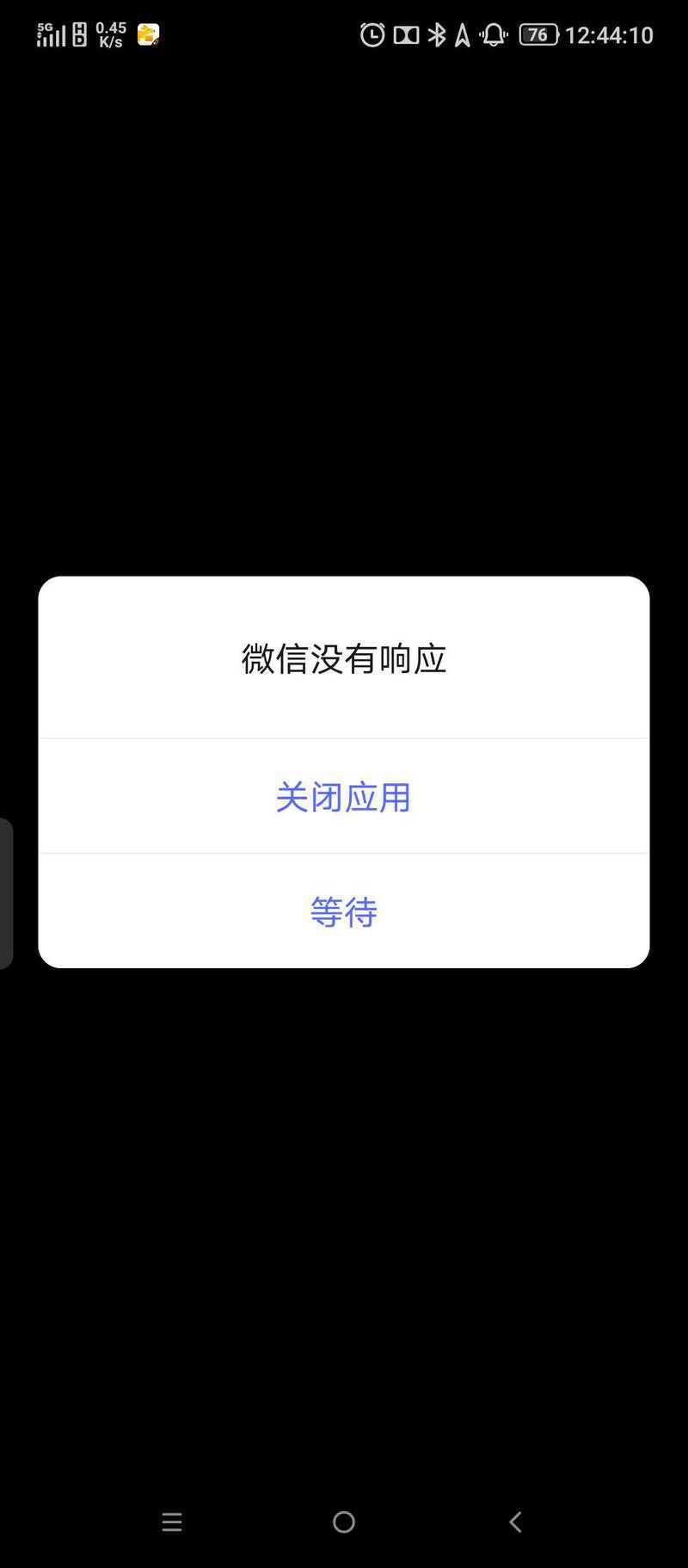The width and height of the screenshot is (688, 1568).
Task: Tap the home circle button
Action: [x=344, y=1522]
